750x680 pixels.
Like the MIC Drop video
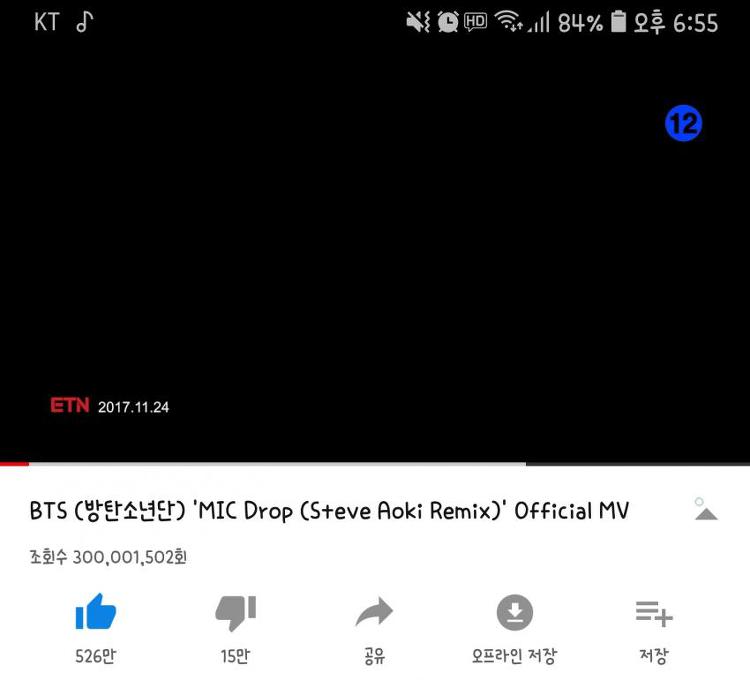click(96, 613)
